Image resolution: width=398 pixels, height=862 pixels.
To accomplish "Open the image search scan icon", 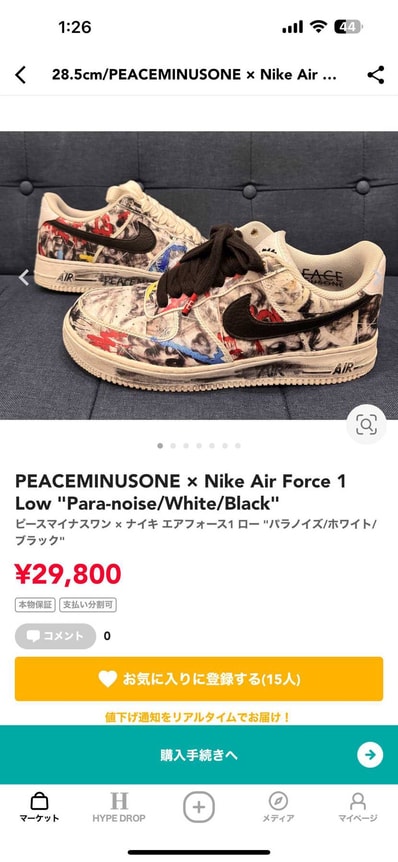I will click(x=366, y=424).
